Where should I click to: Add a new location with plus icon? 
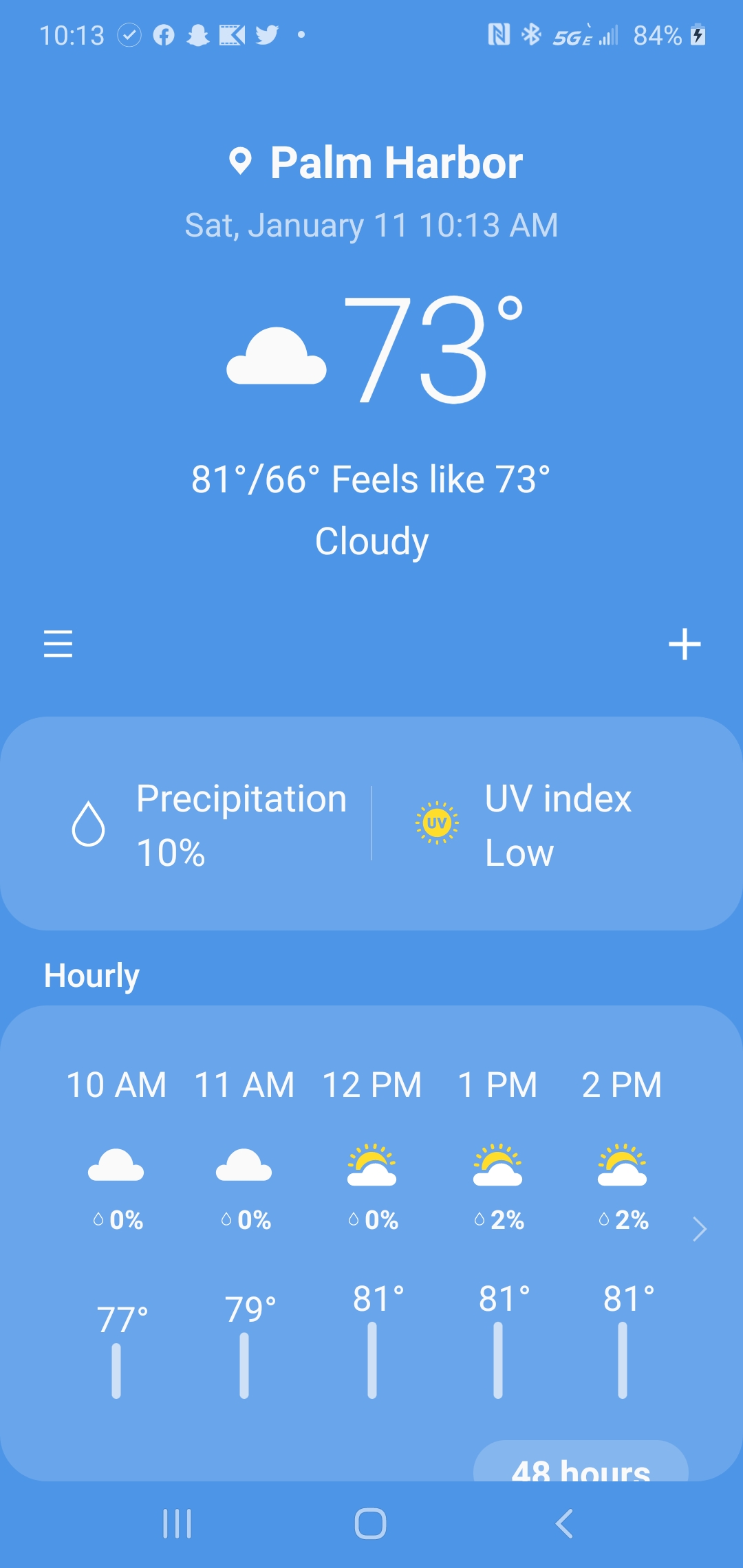[685, 644]
